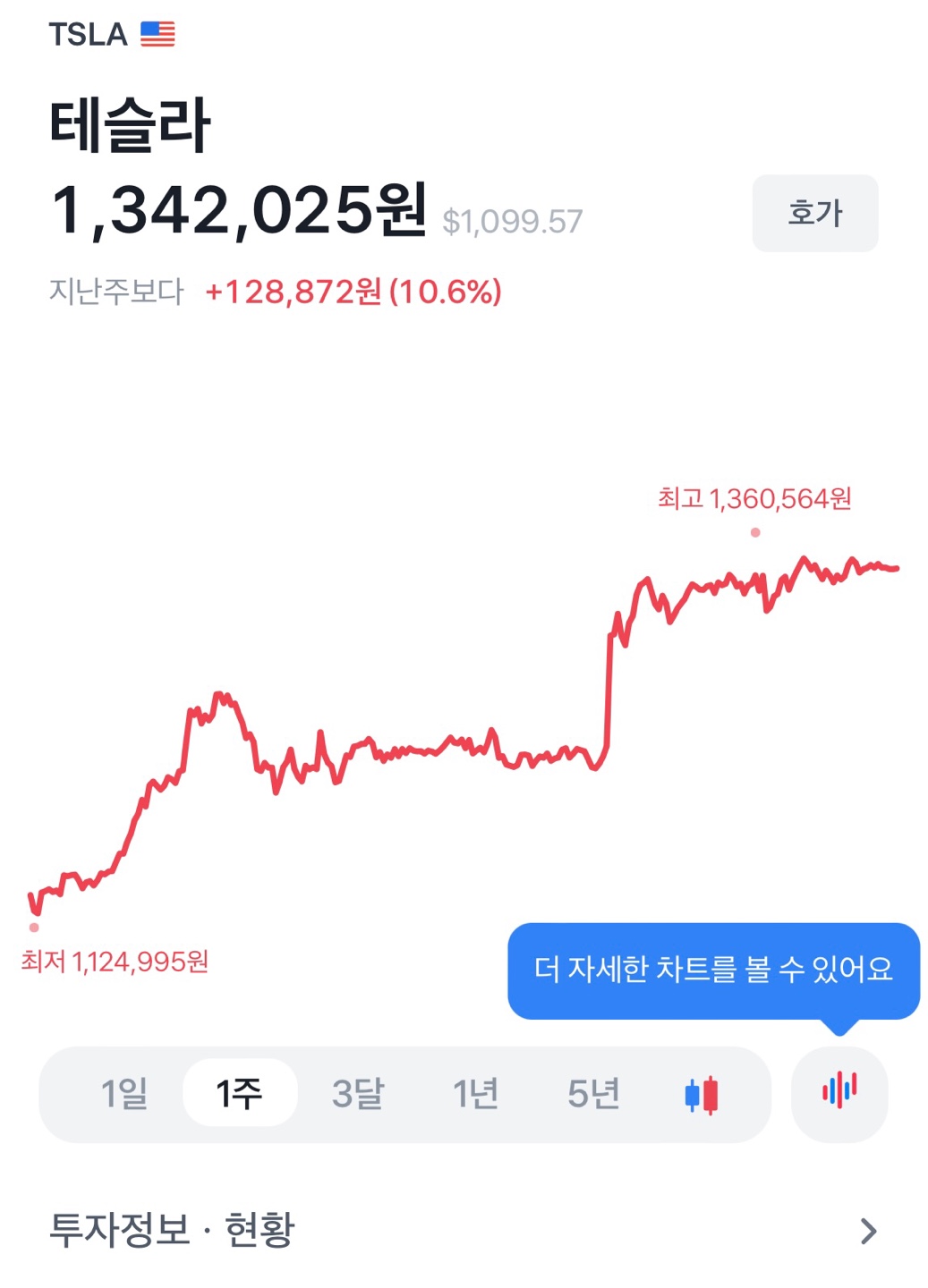Dismiss the 더 자세한 차트를 볼 수 있어요 tooltip
928x1288 pixels.
tap(713, 970)
